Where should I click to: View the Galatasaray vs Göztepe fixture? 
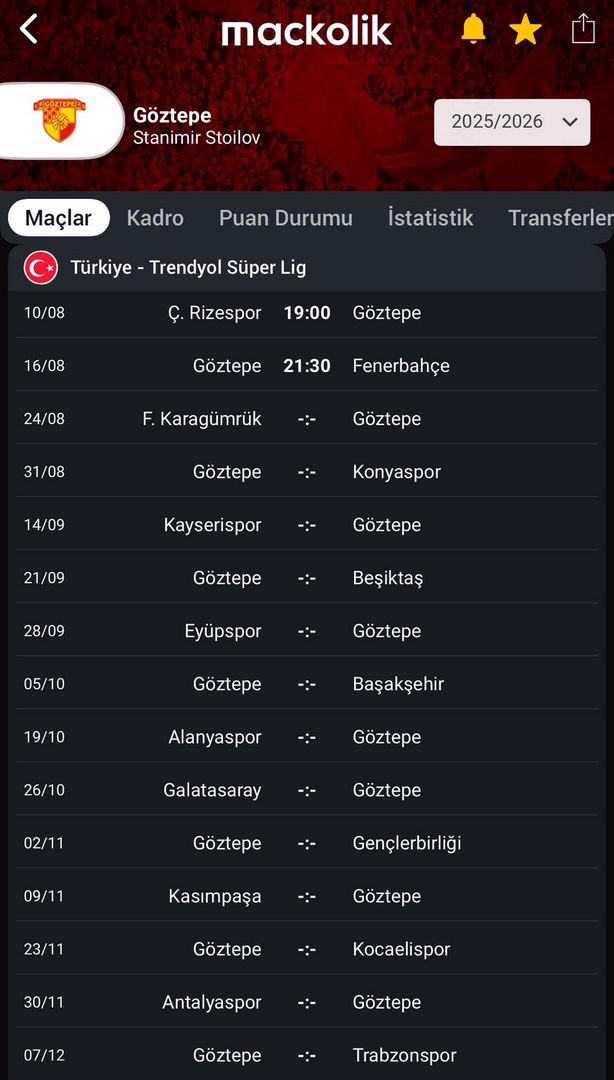pos(307,790)
